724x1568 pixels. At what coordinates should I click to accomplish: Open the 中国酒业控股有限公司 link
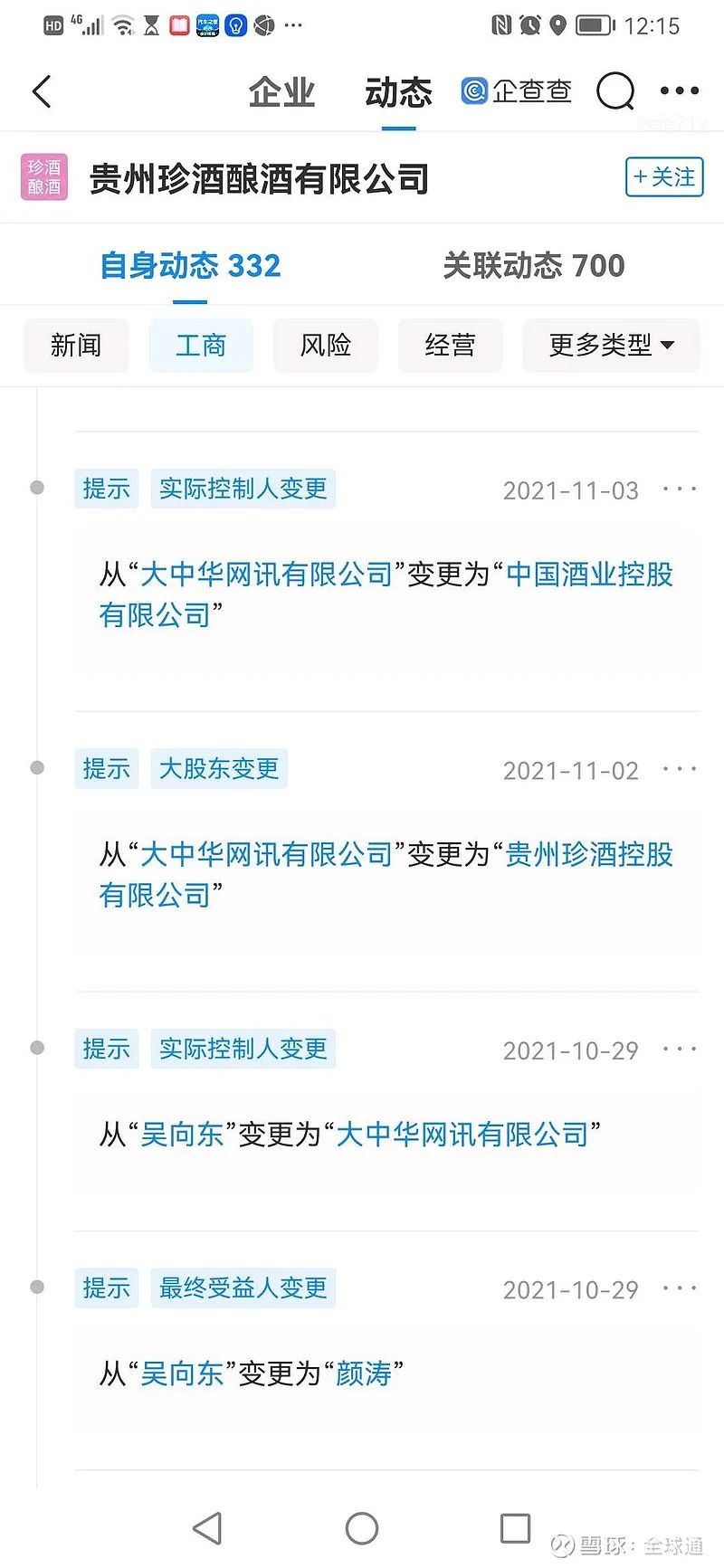click(386, 594)
